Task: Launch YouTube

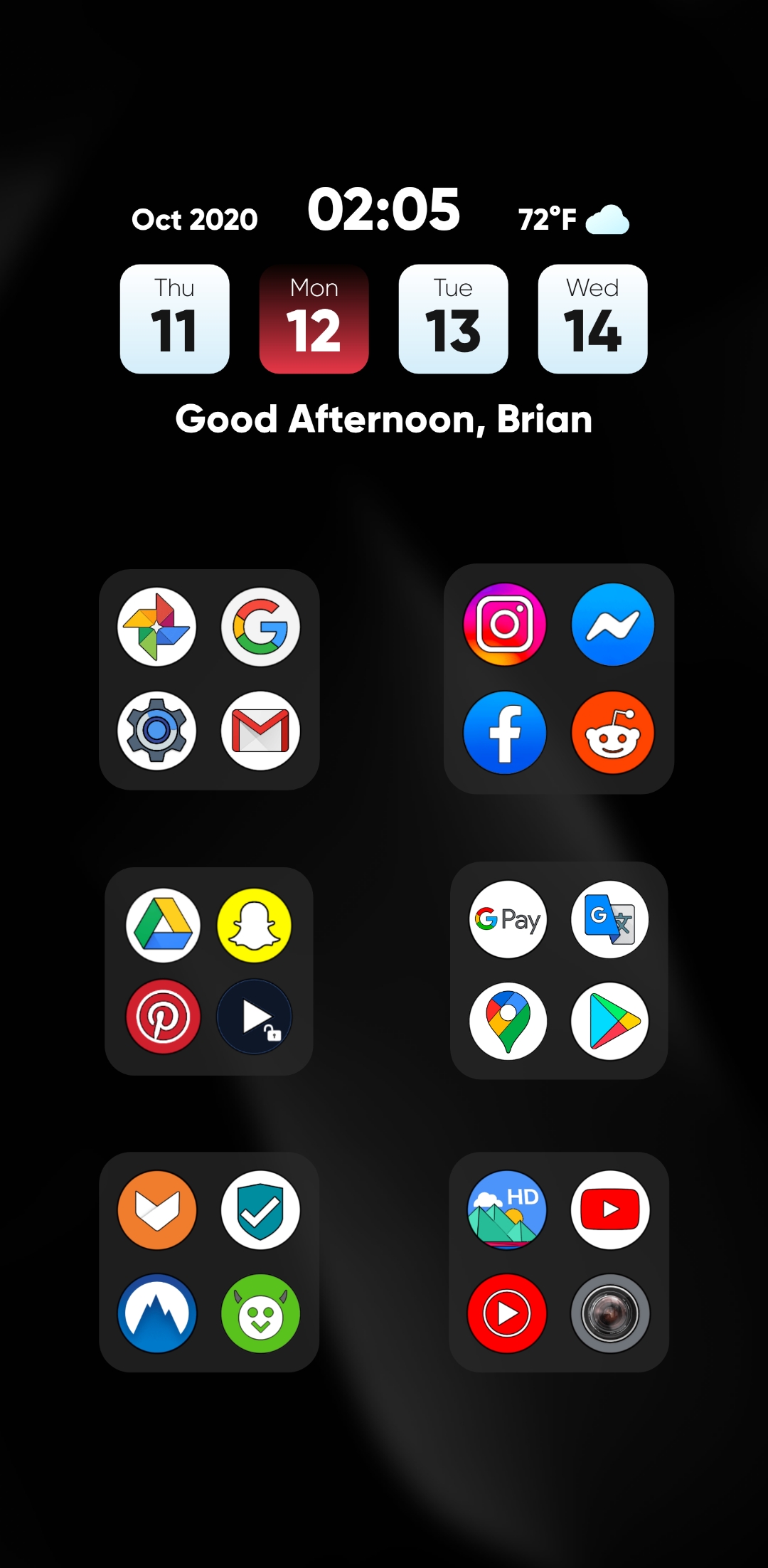Action: click(610, 1211)
